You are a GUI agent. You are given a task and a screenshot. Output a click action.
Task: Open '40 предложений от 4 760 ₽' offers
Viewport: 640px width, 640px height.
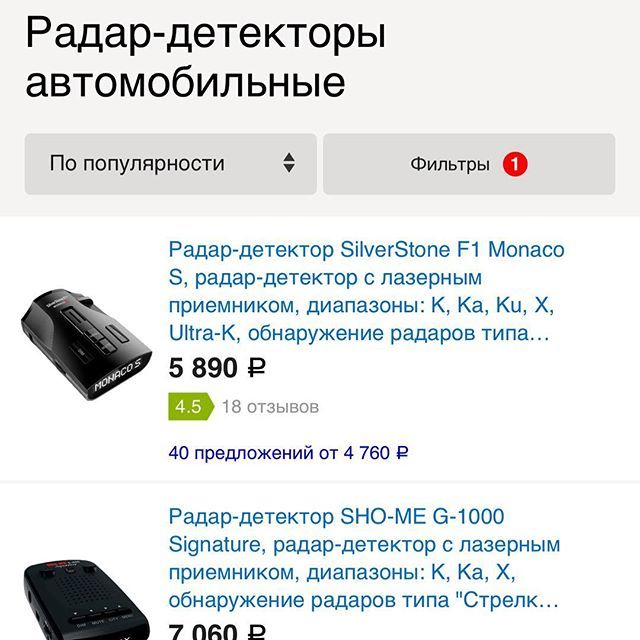click(288, 453)
